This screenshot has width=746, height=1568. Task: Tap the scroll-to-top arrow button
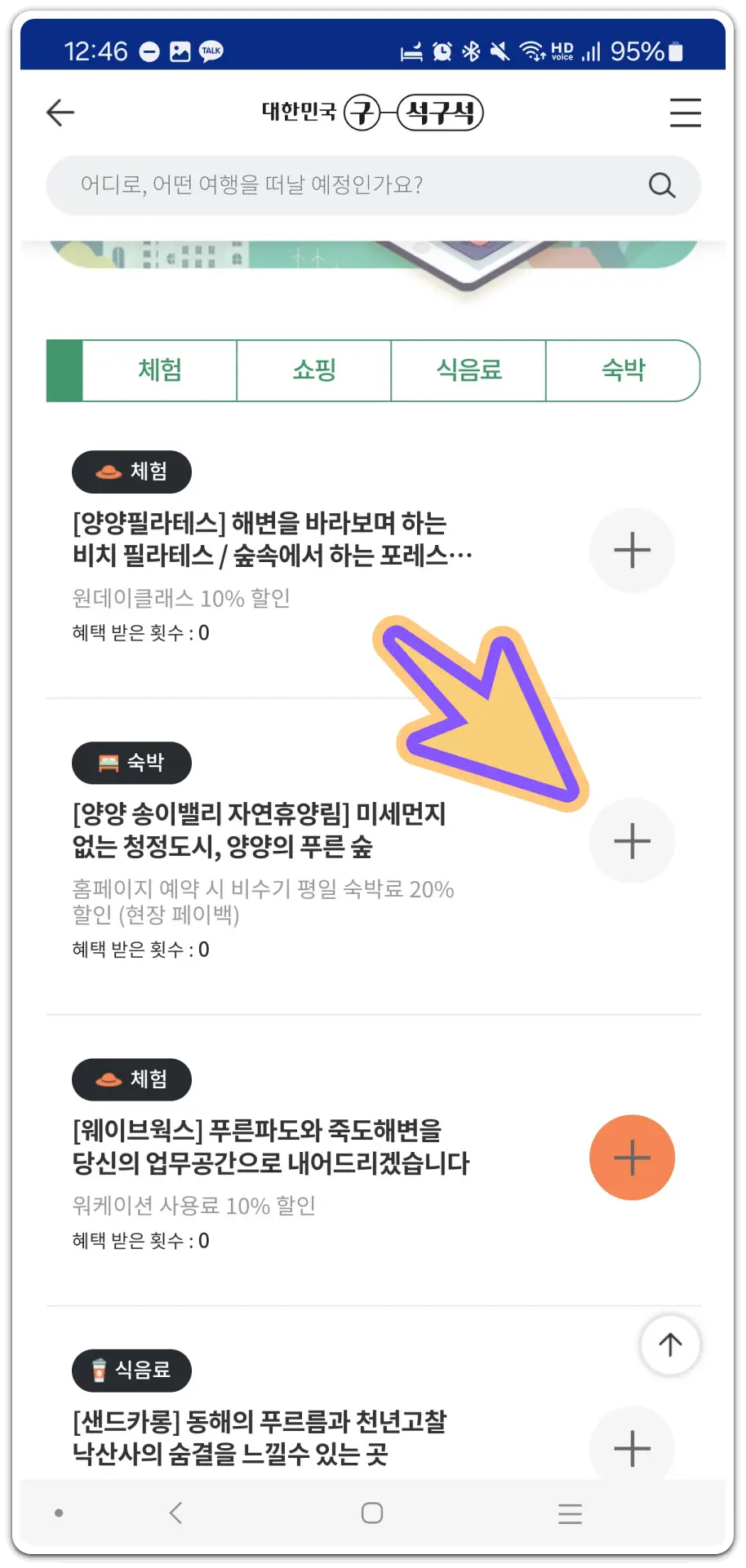670,1344
